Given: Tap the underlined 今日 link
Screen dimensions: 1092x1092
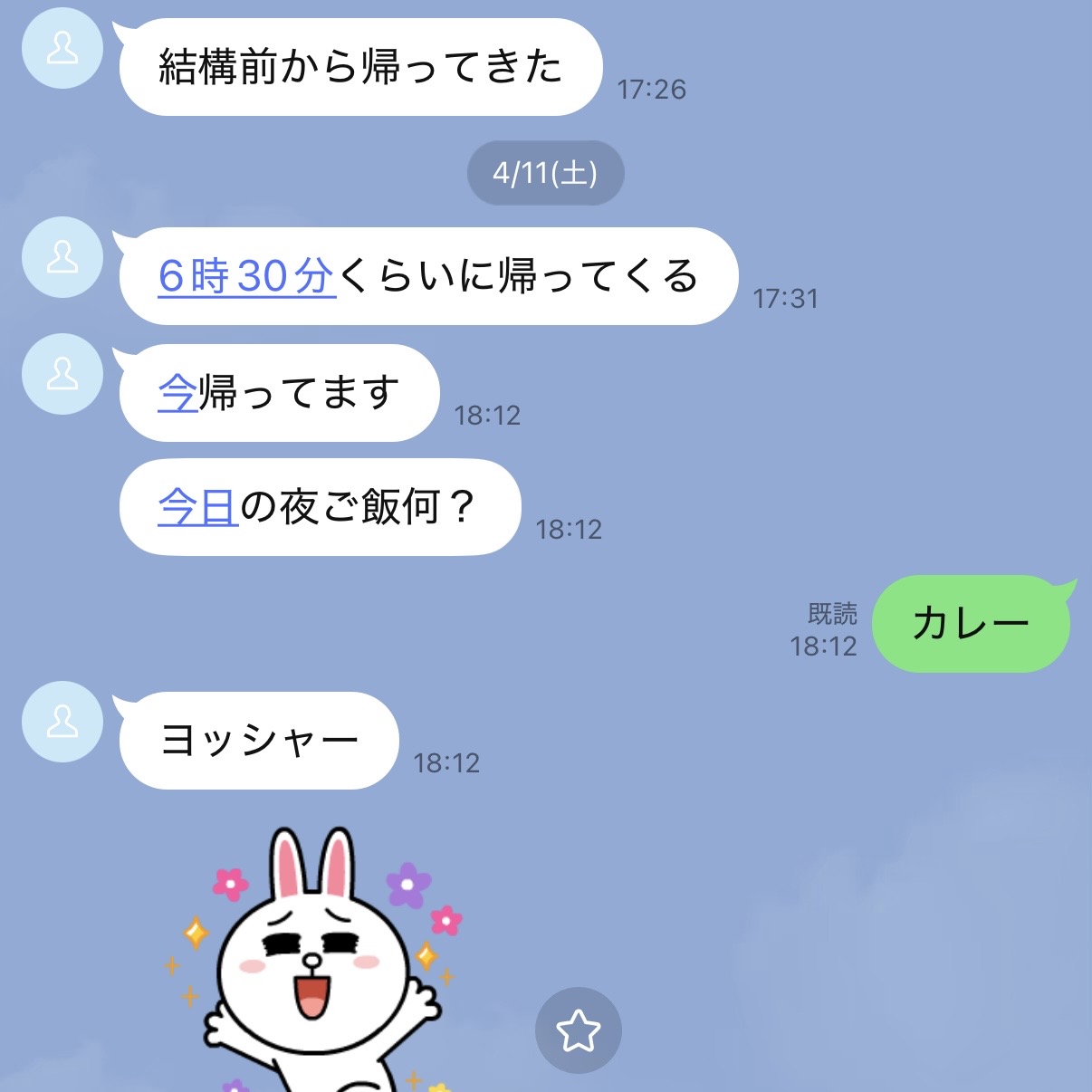Looking at the screenshot, I should 197,507.
